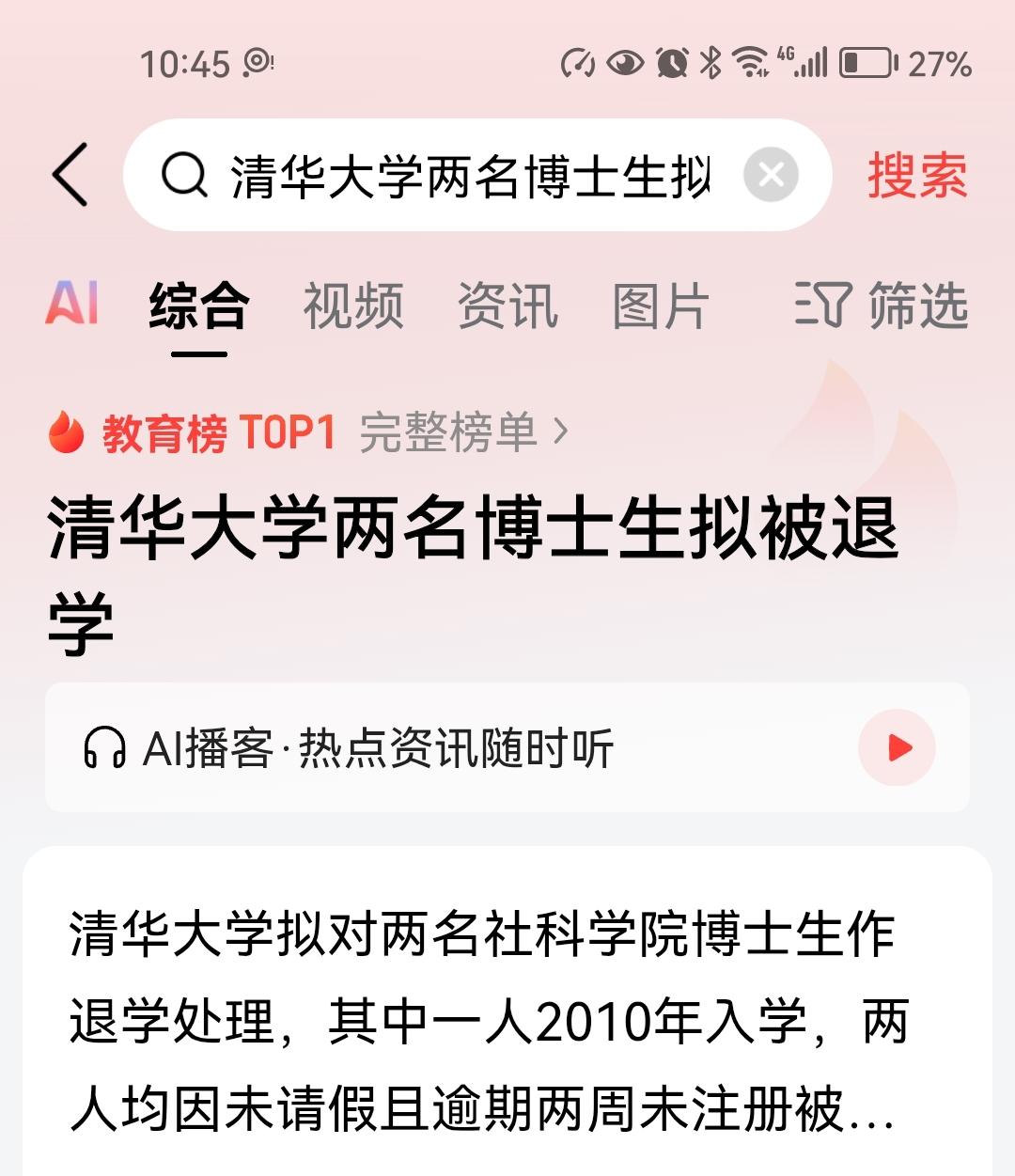Switch to the 视频 tab
This screenshot has width=1015, height=1176.
(x=352, y=305)
